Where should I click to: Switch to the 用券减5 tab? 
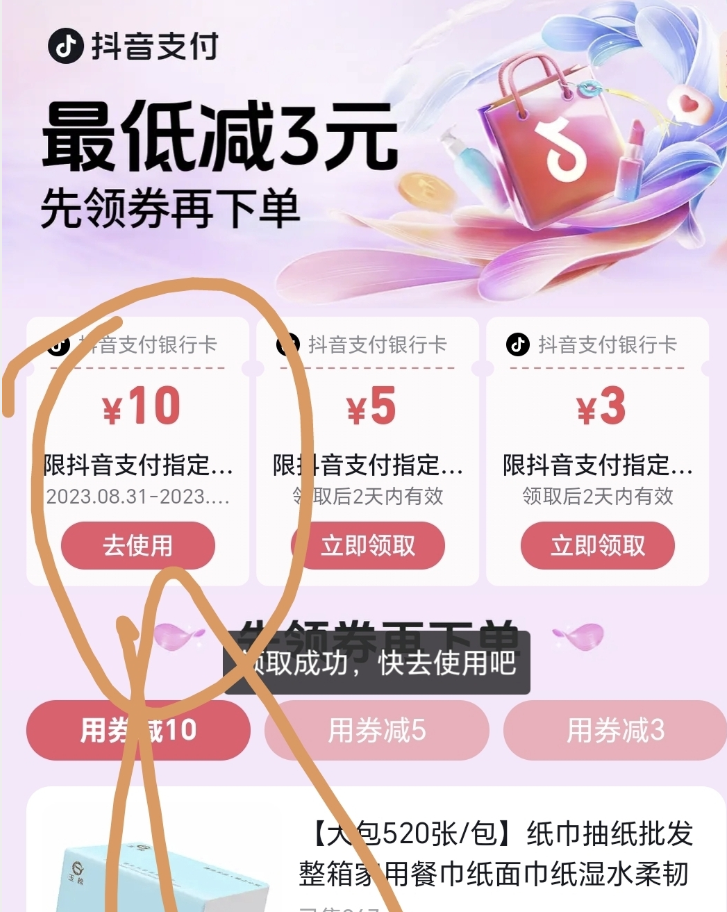(377, 730)
